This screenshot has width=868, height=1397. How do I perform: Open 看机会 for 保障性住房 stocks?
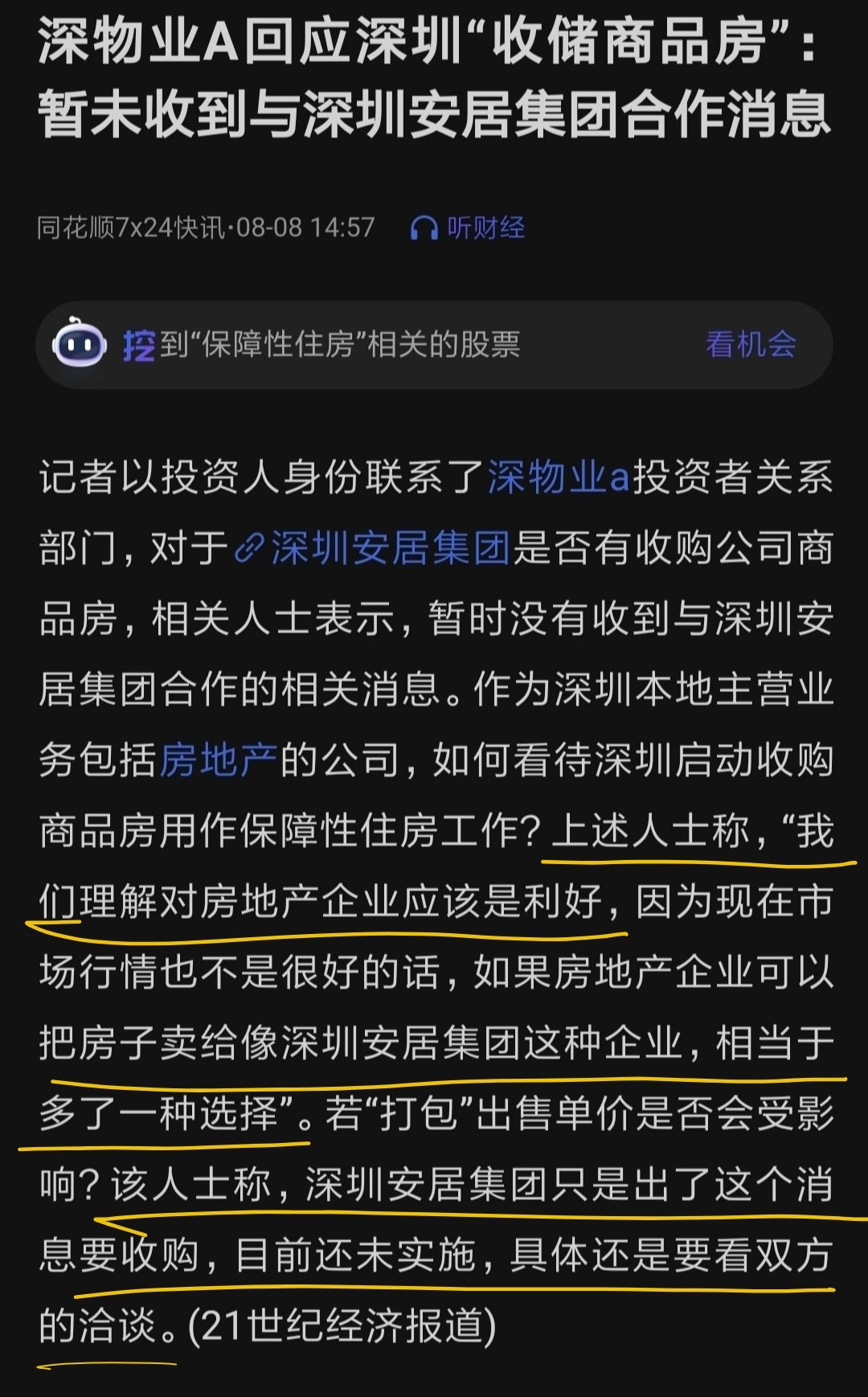751,345
